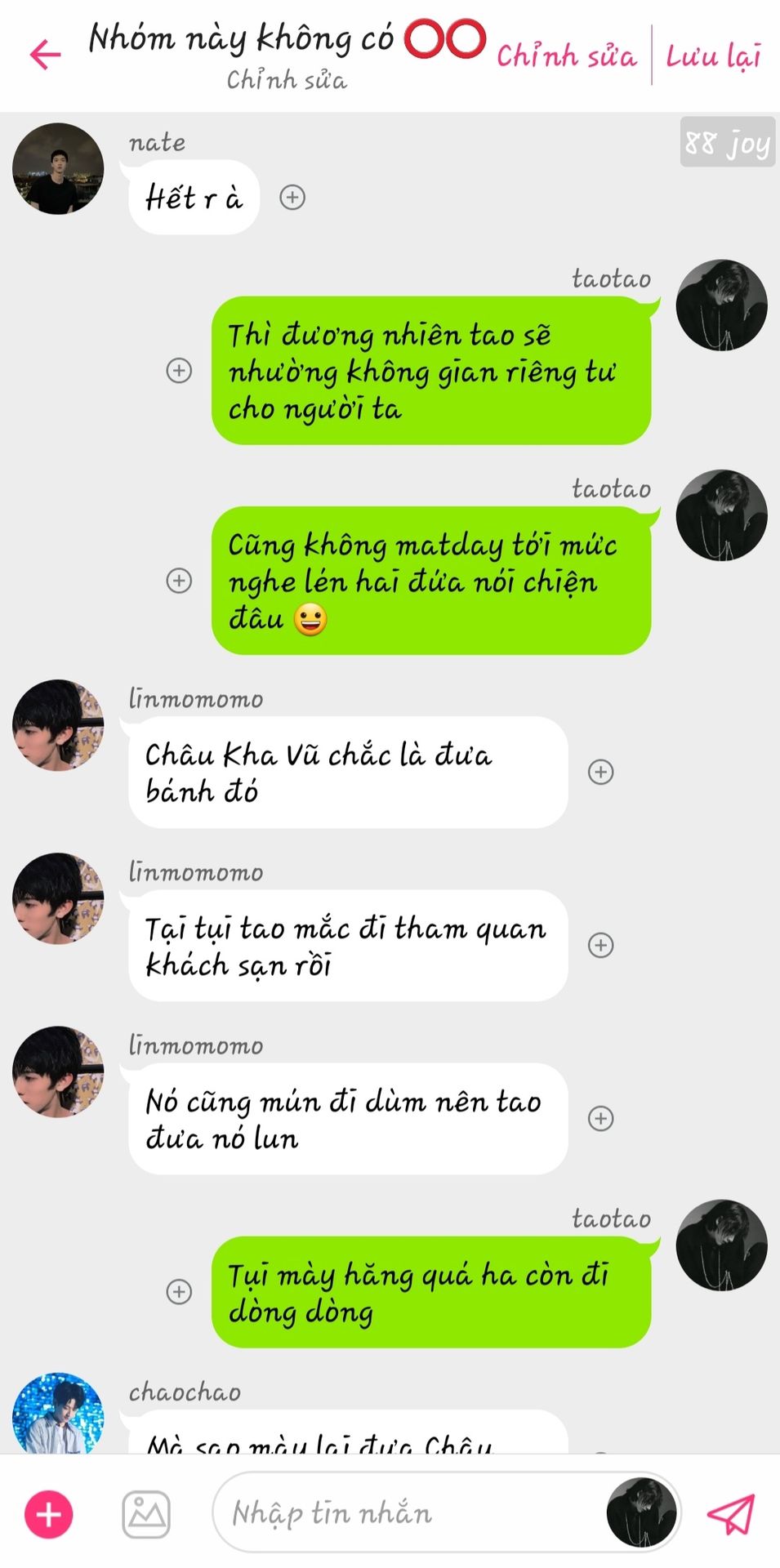Attach an image with the picture icon
Screen dimensions: 780x1568
(146, 1514)
